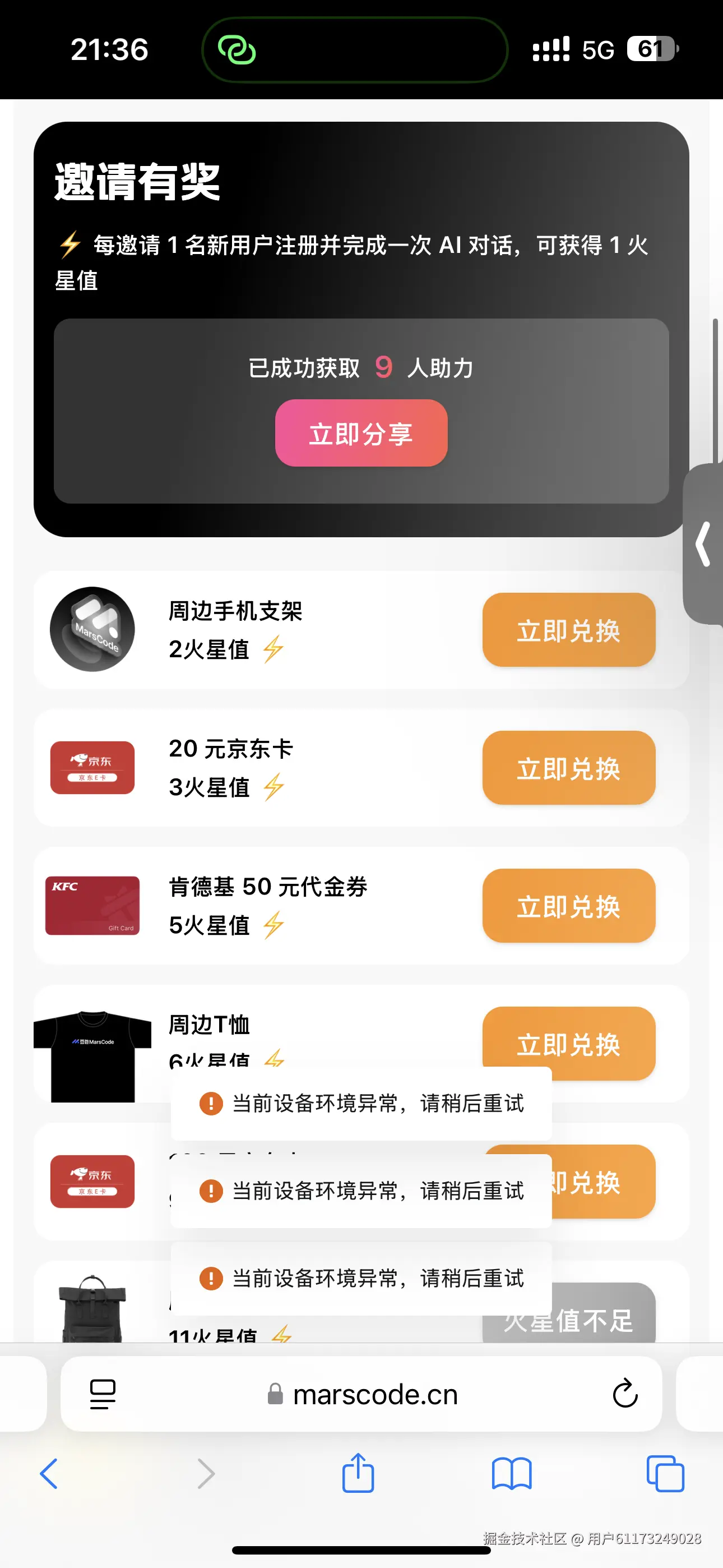The width and height of the screenshot is (723, 1568).
Task: Open the page settings icon in the address bar
Action: coord(101,1395)
